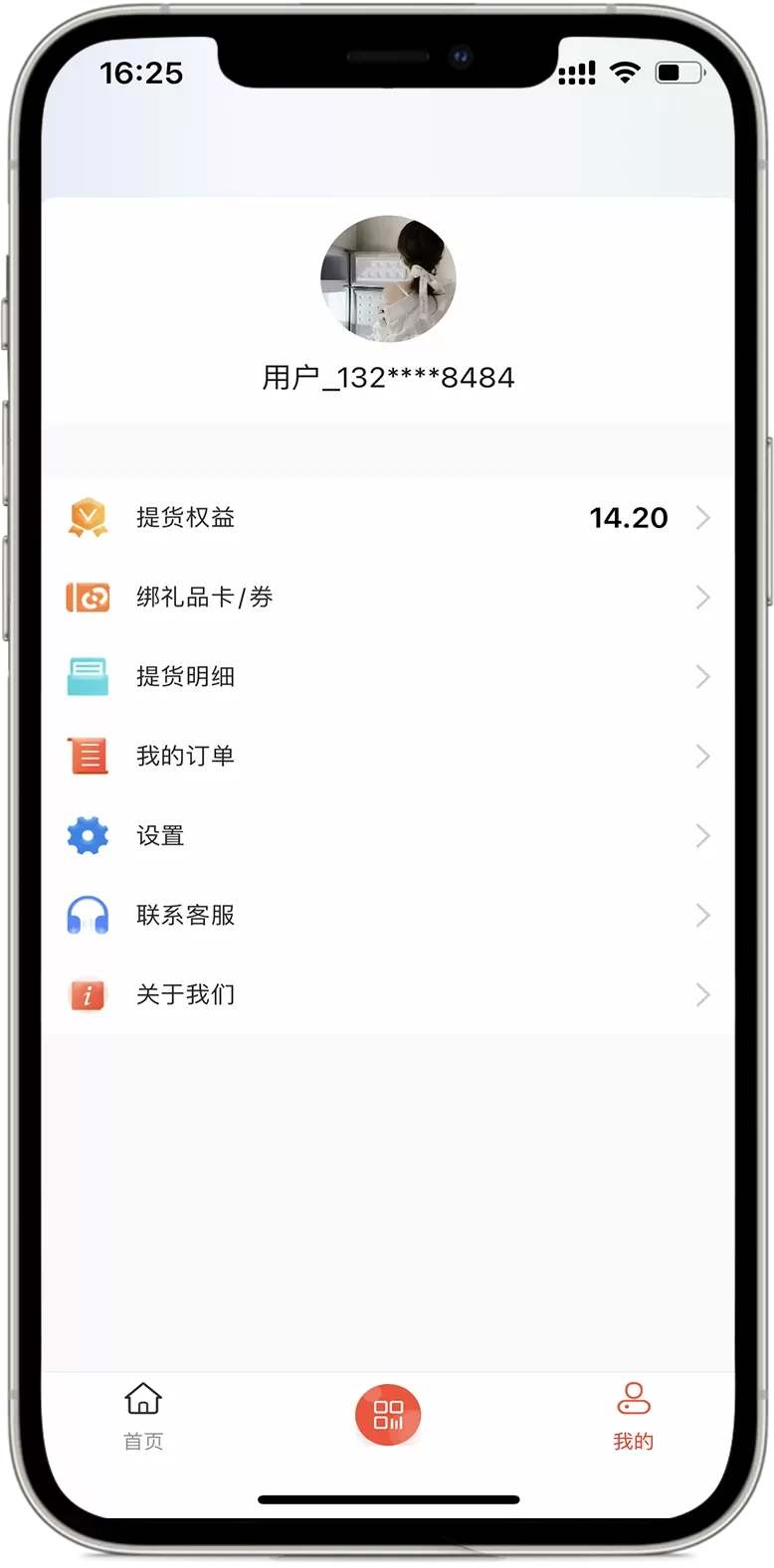Open the 关于我们 page
This screenshot has width=774, height=1568.
click(387, 994)
